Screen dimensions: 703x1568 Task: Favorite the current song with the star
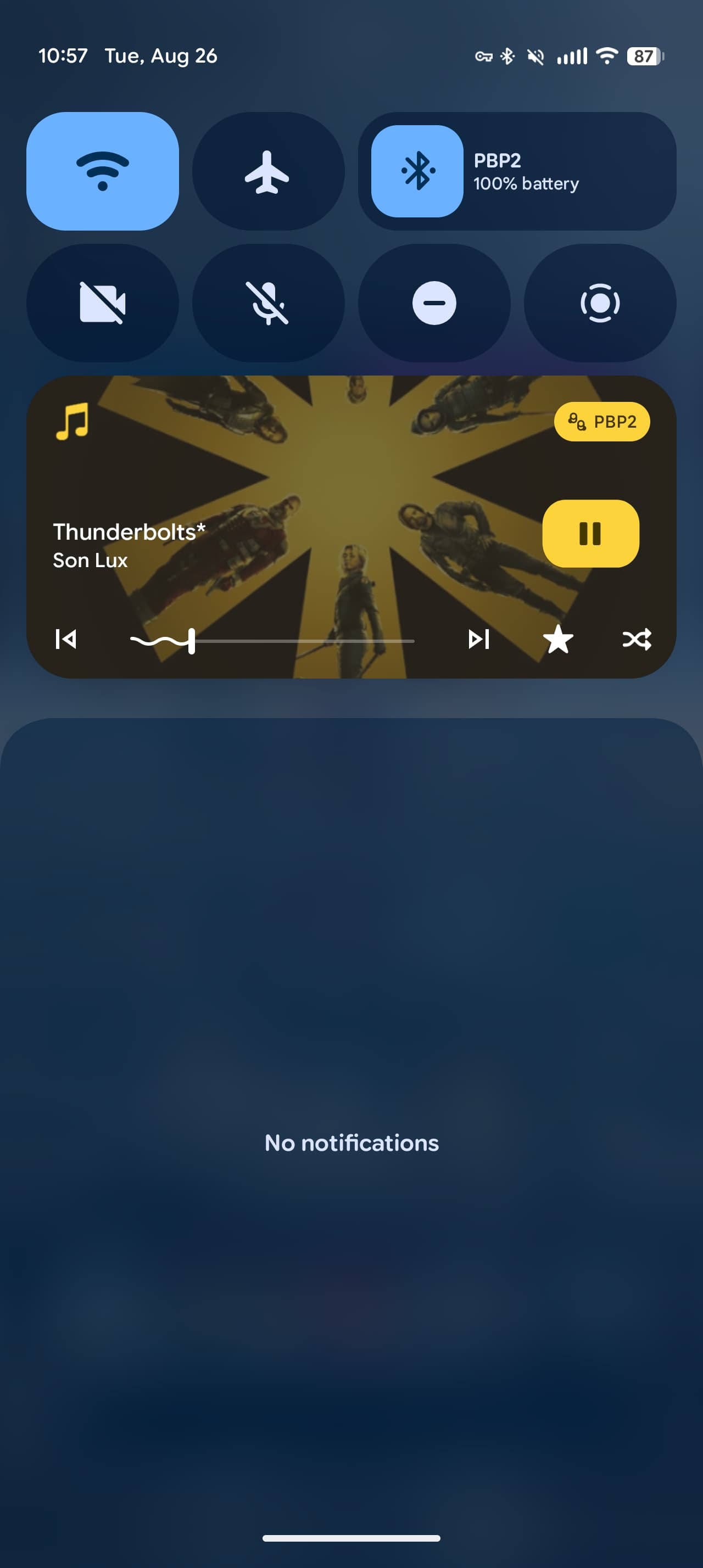pos(557,639)
